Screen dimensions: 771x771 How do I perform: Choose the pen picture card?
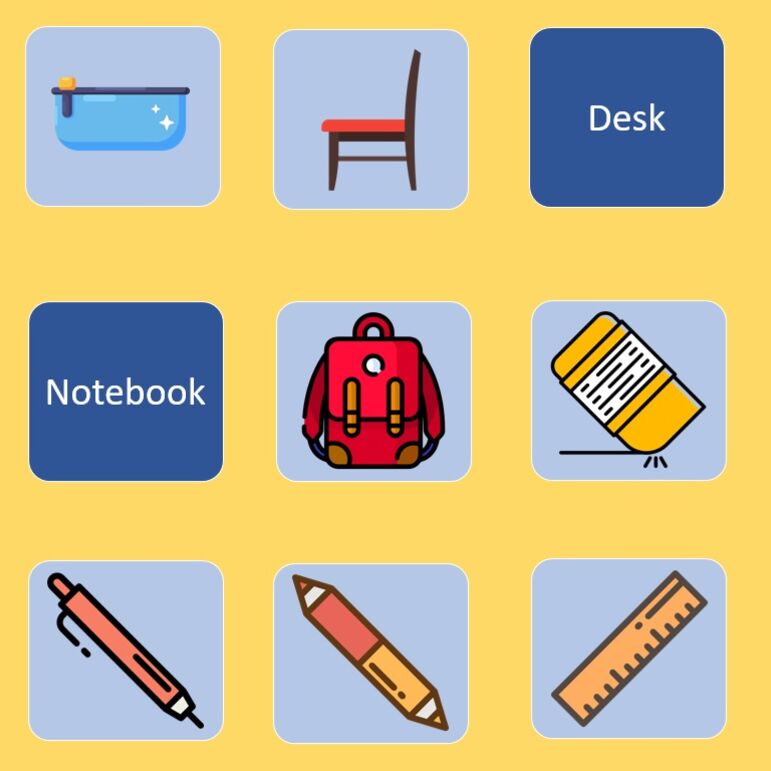point(125,650)
